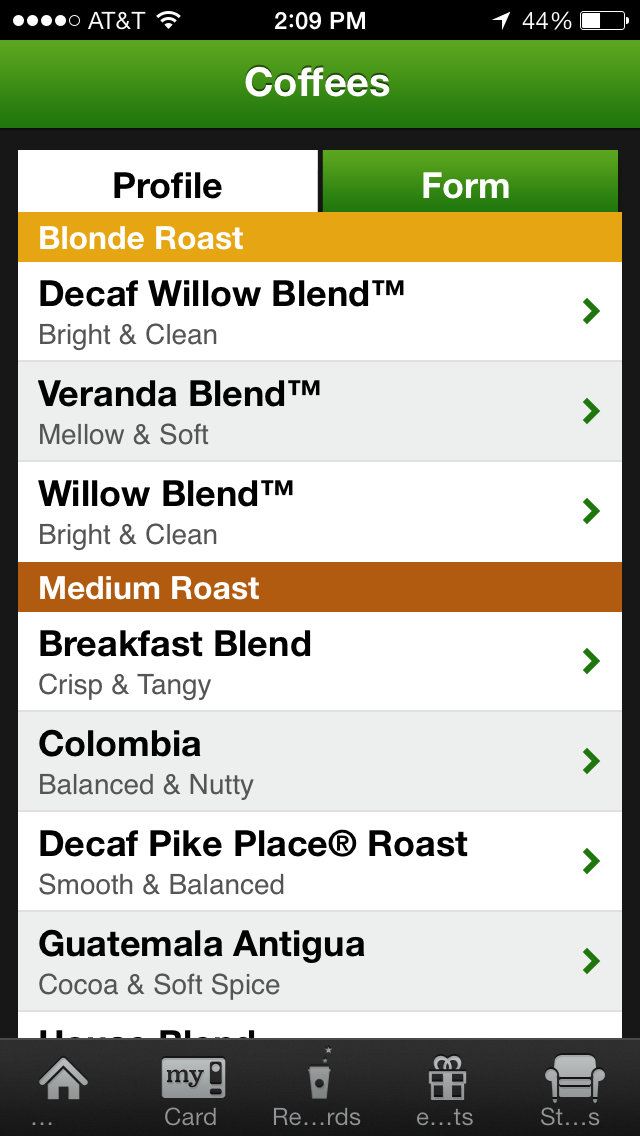
Task: Select Decaf Pike Place Roast
Action: point(320,861)
